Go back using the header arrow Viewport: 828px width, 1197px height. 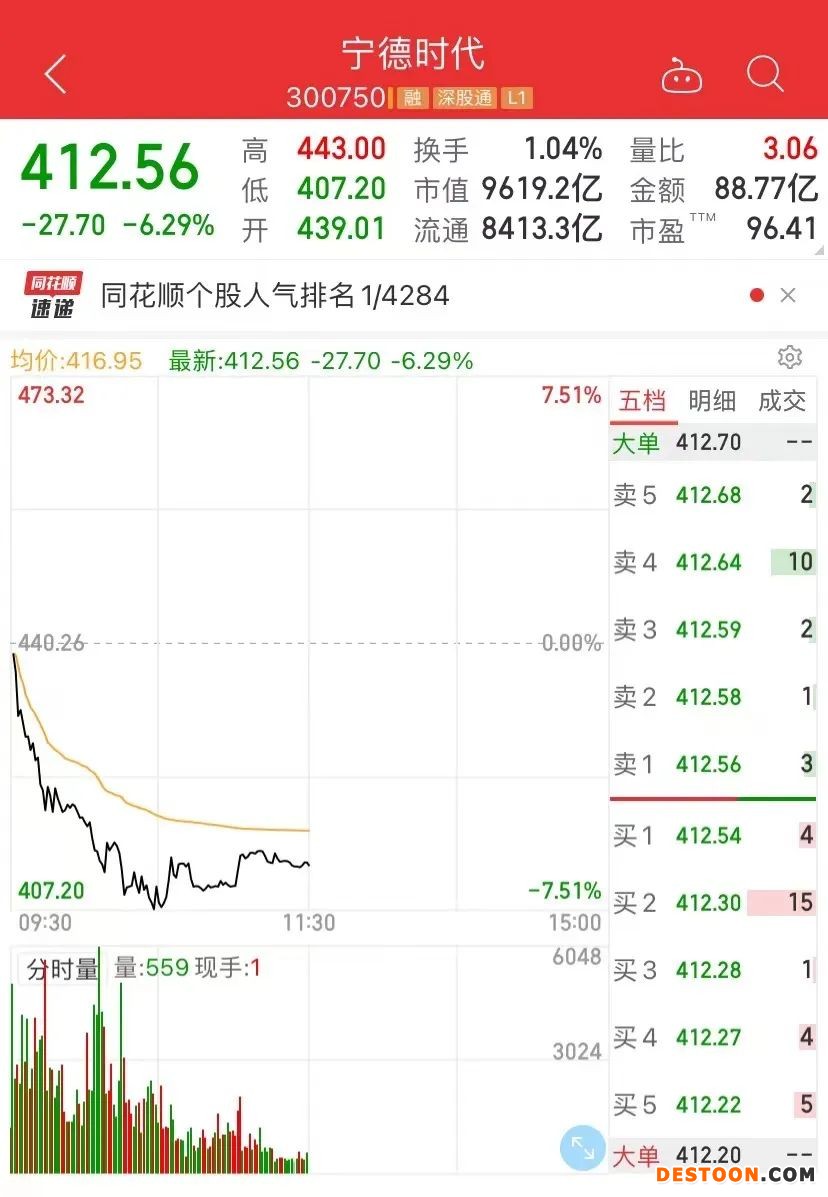click(56, 75)
